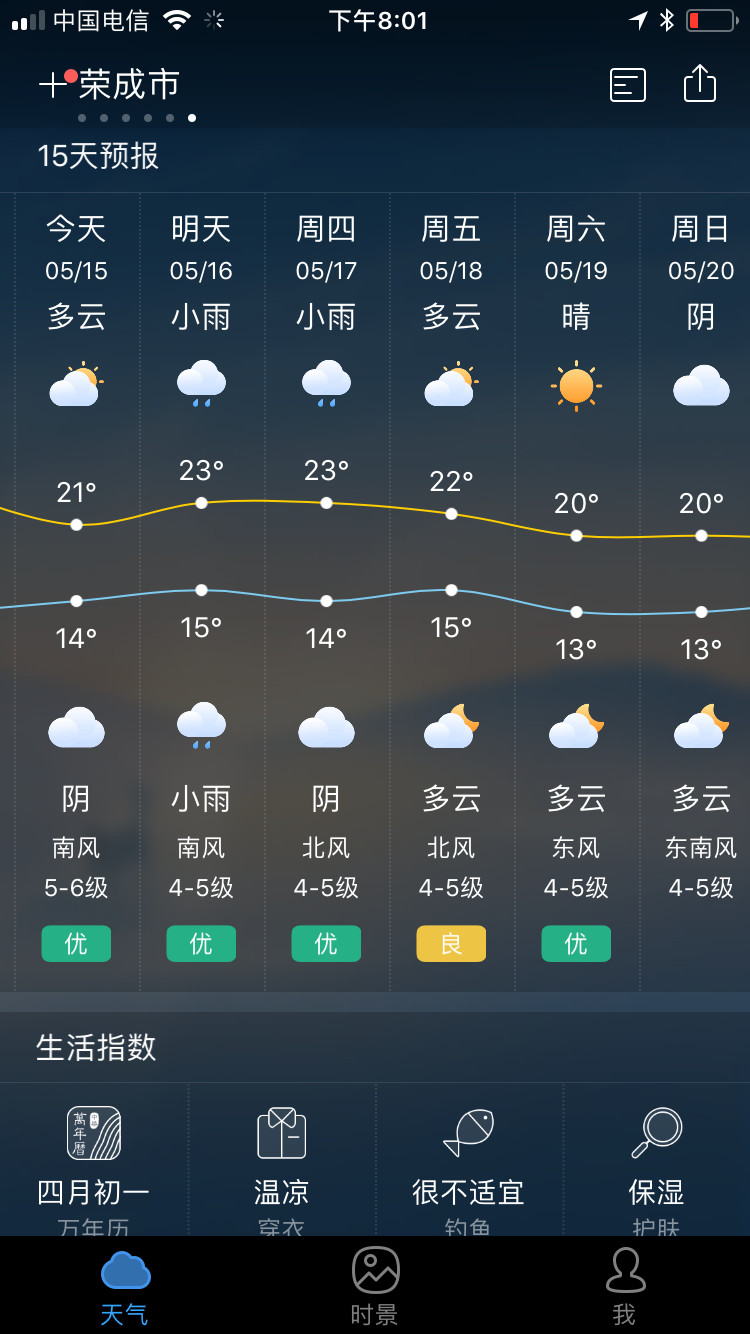Image resolution: width=750 pixels, height=1334 pixels.
Task: Tap the city page indicator dots
Action: [137, 118]
